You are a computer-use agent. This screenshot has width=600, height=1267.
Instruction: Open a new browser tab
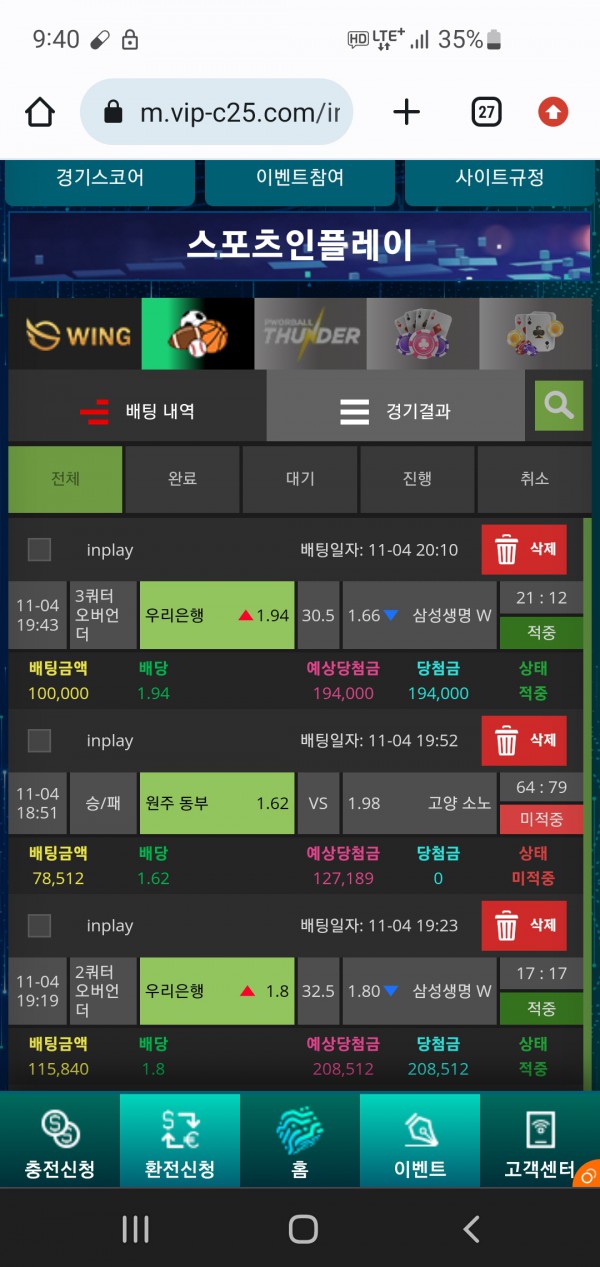point(406,112)
